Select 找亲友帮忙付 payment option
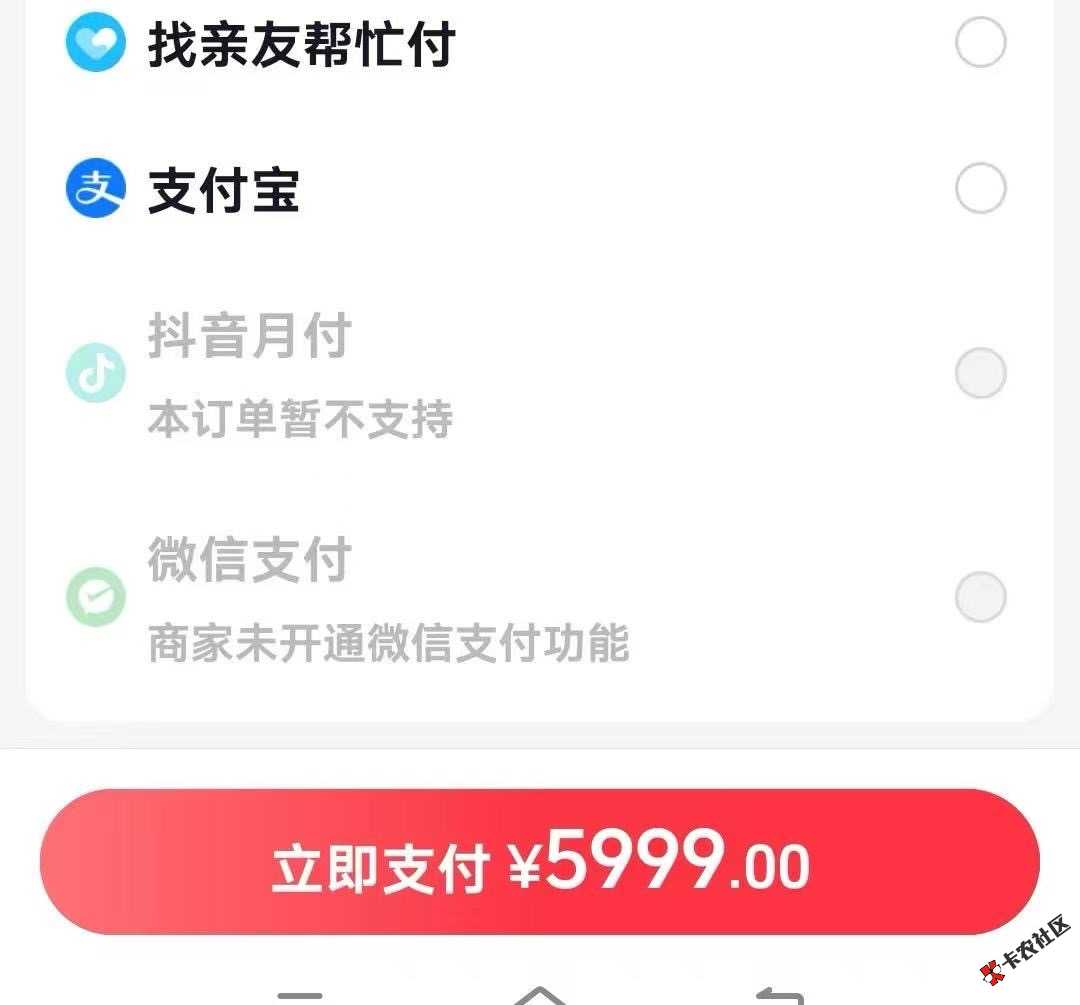This screenshot has height=1005, width=1080. pos(980,43)
